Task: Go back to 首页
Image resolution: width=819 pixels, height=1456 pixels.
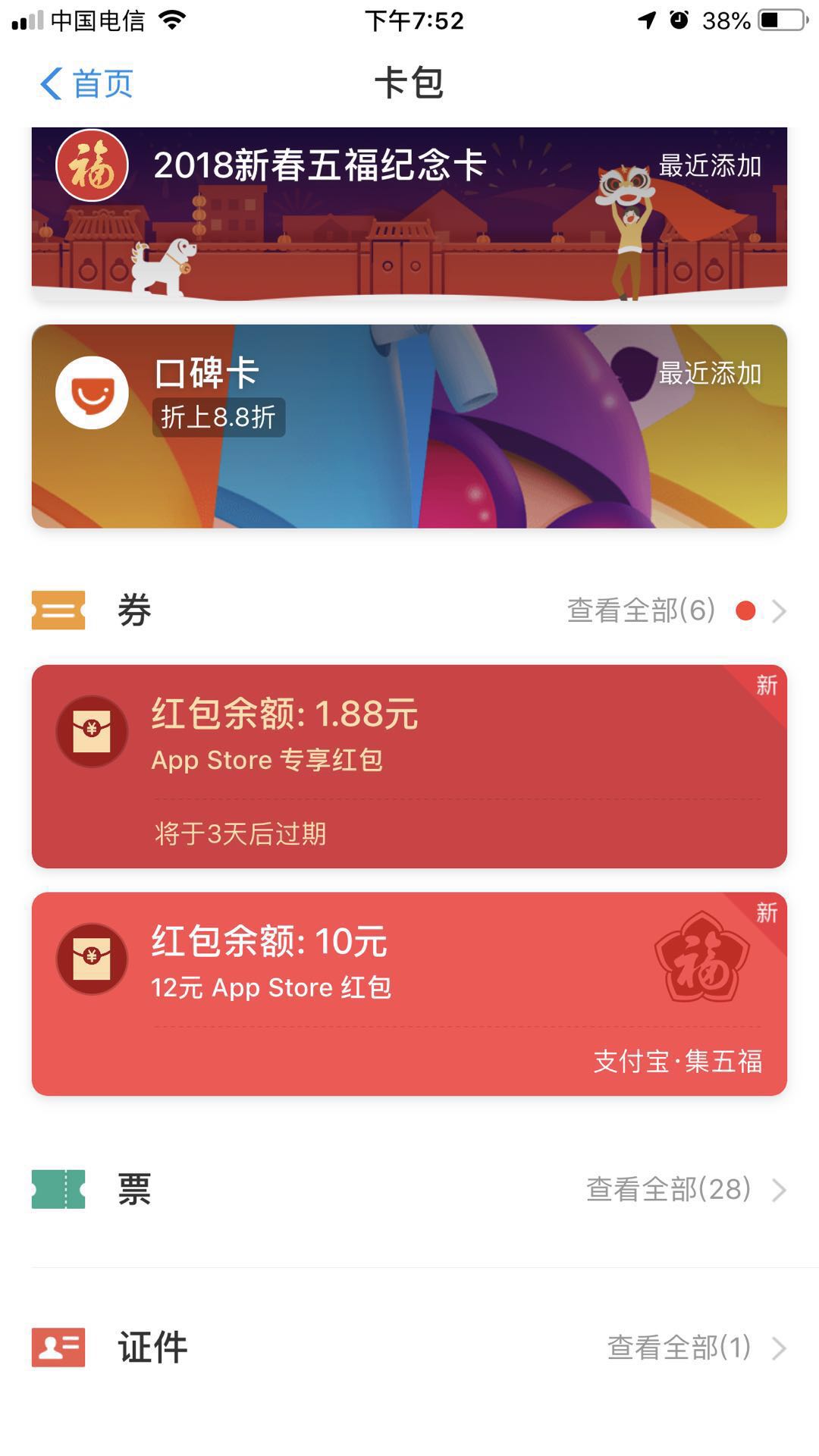Action: click(x=86, y=83)
